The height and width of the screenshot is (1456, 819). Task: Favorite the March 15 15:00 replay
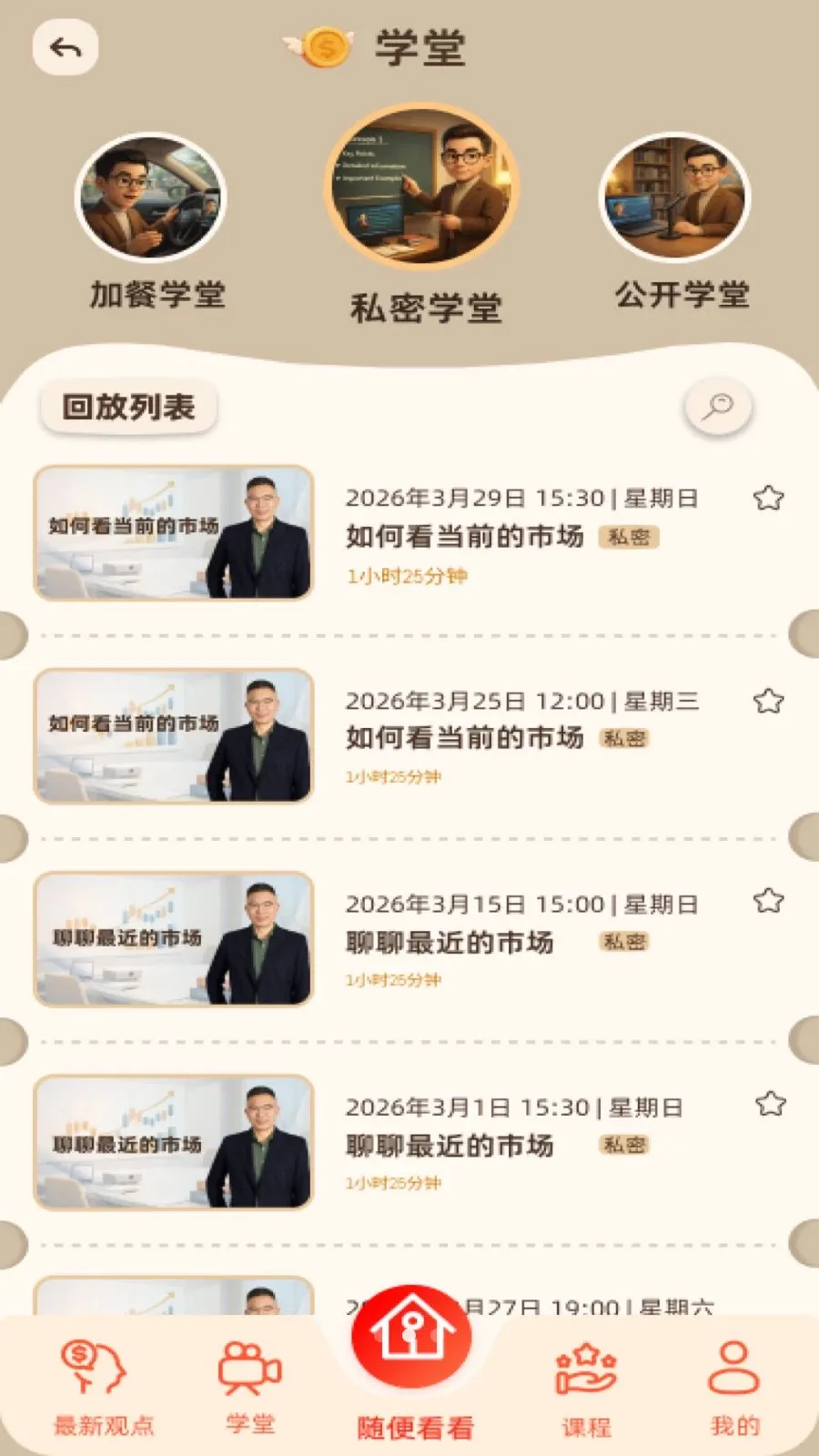(x=769, y=901)
